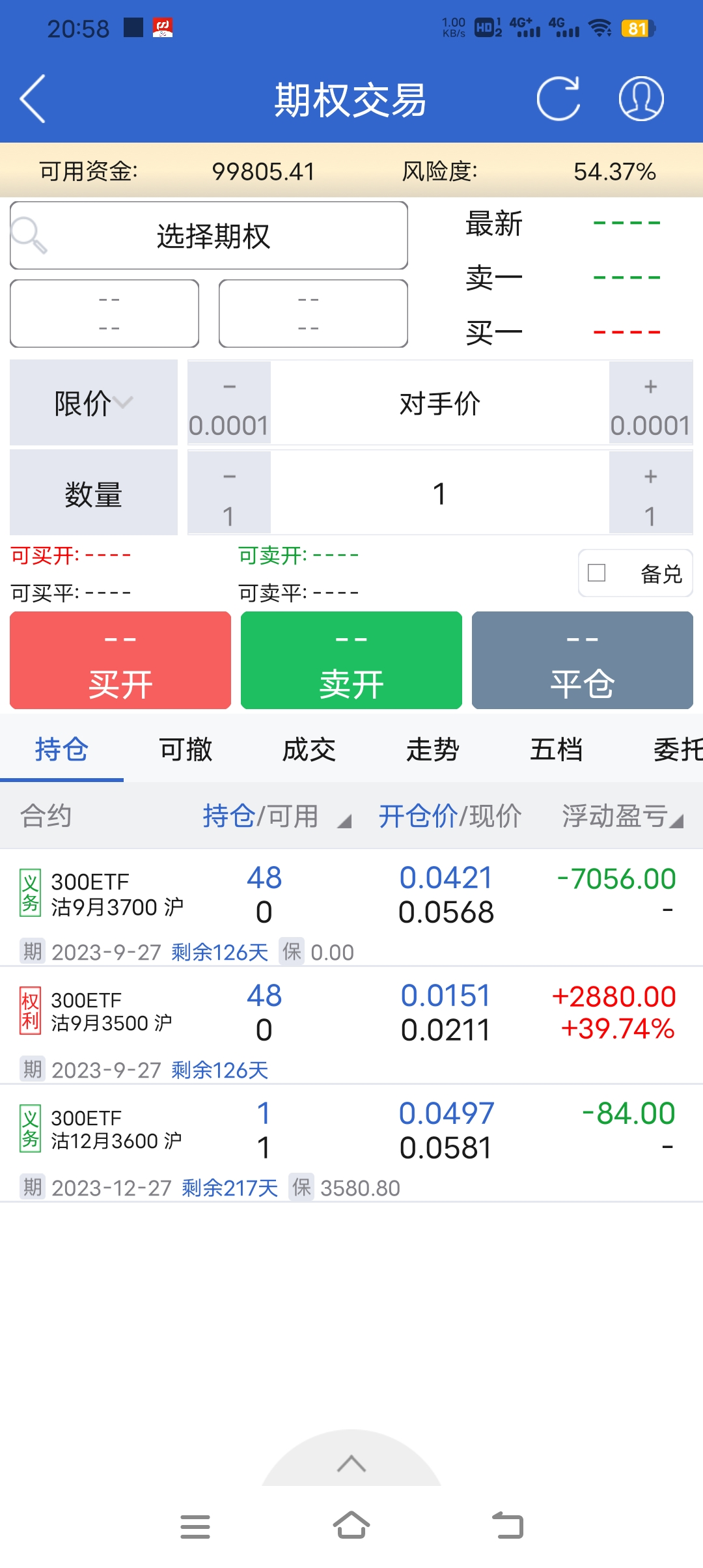703x1568 pixels.
Task: Decrease price by 0.0001
Action: pyautogui.click(x=229, y=403)
